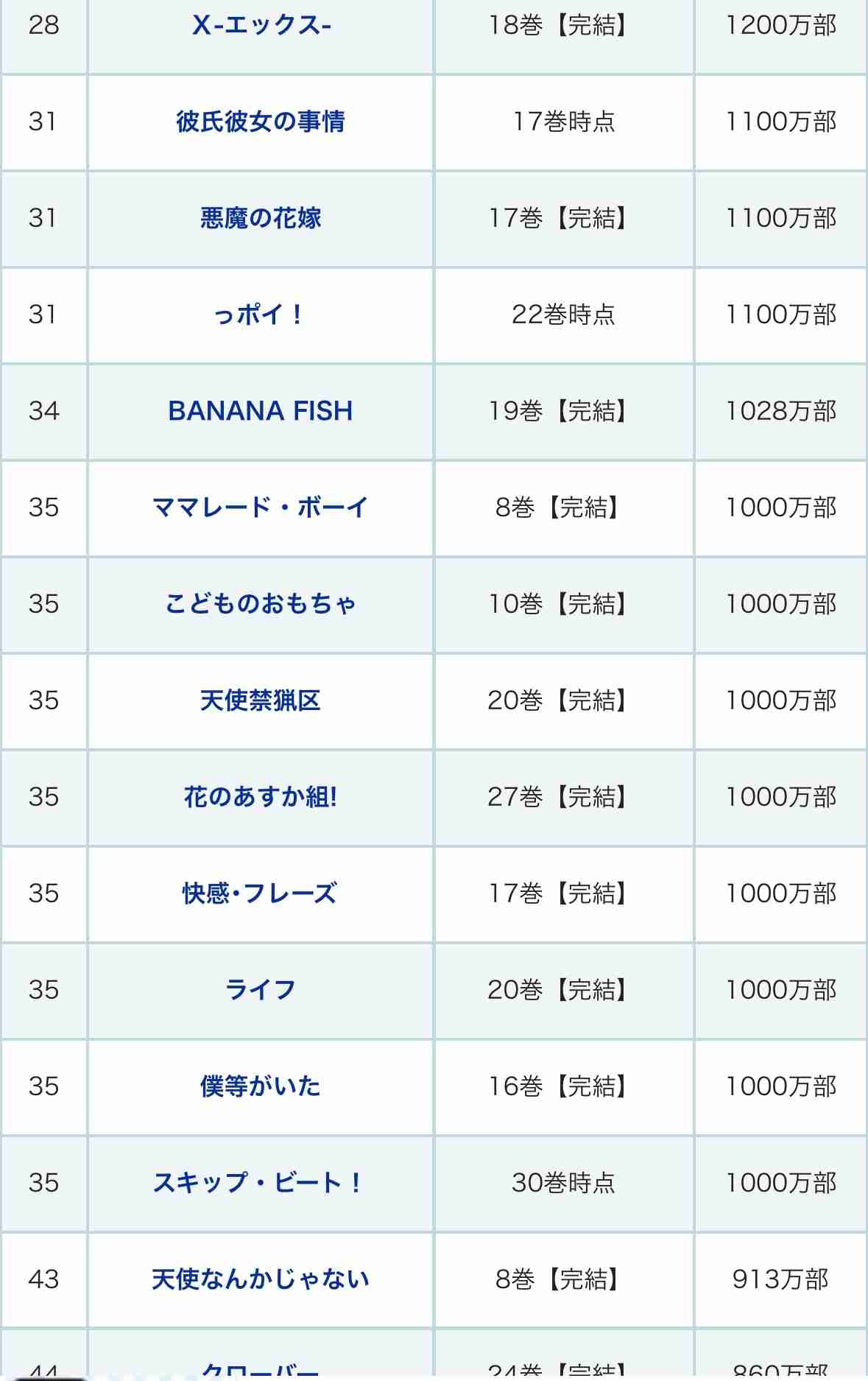The width and height of the screenshot is (868, 1381).
Task: Open the 天使なんかじゃない link
Action: point(261,1279)
